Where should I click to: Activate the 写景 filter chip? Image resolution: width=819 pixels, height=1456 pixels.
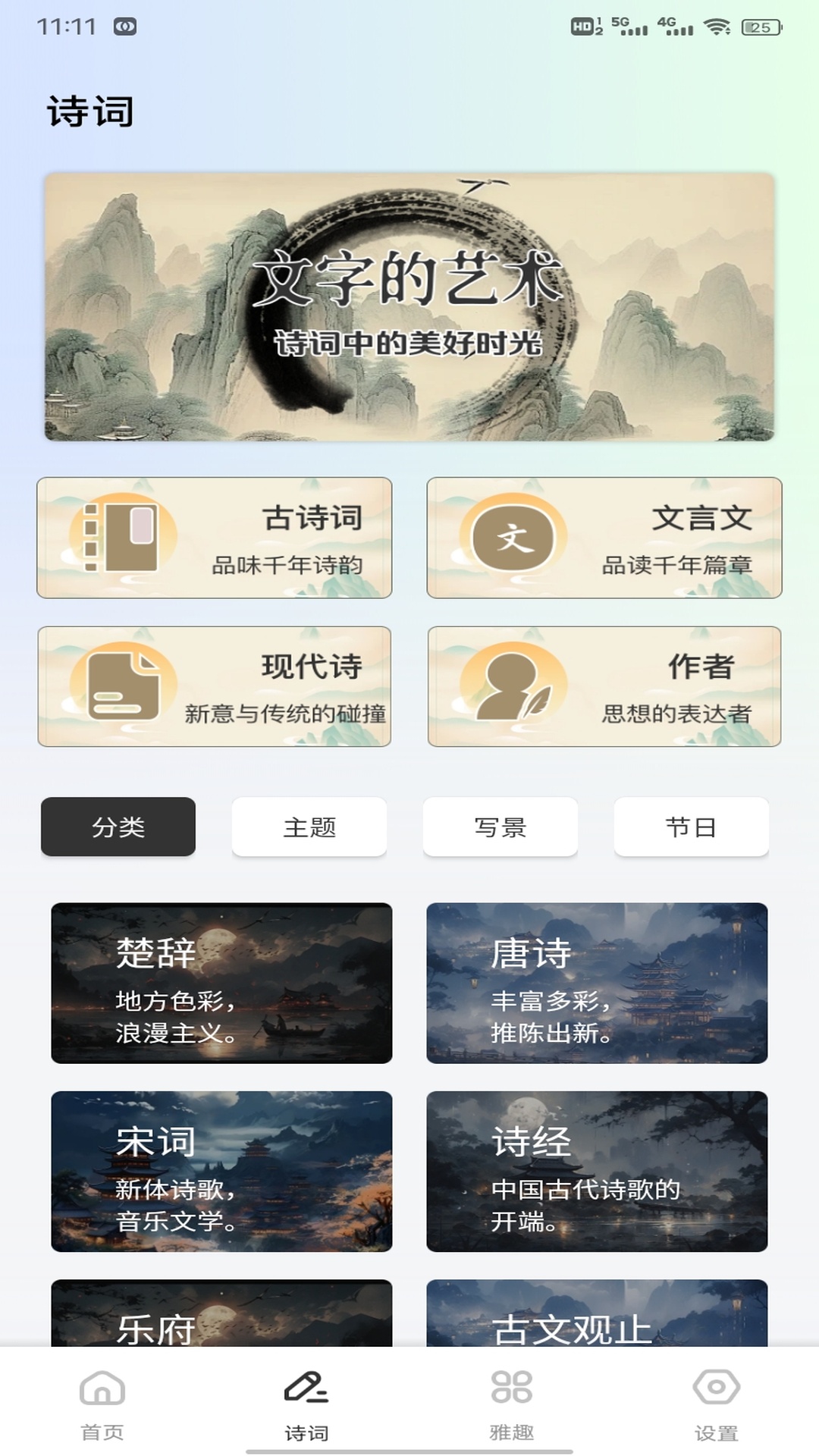click(x=501, y=828)
